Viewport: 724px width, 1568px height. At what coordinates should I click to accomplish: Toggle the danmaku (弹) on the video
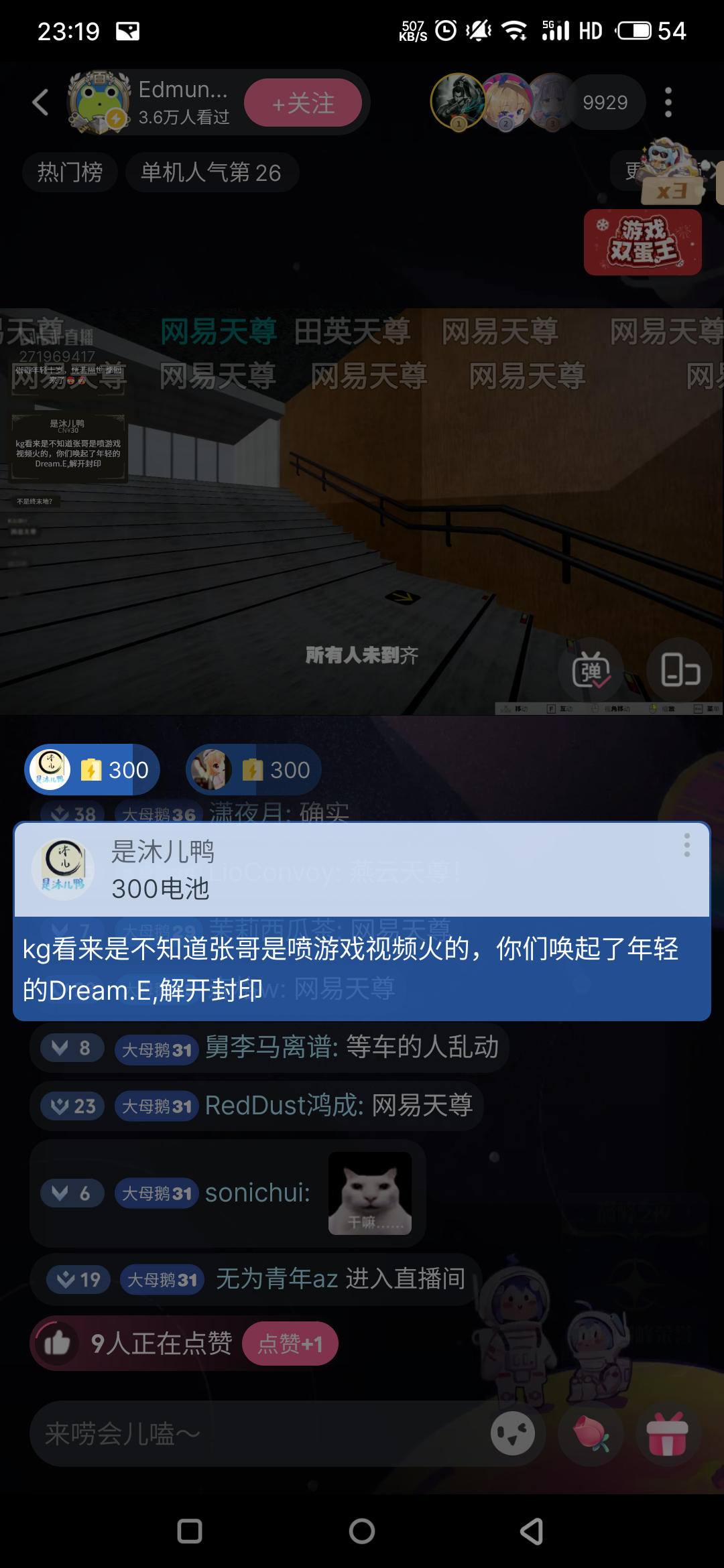[x=591, y=670]
